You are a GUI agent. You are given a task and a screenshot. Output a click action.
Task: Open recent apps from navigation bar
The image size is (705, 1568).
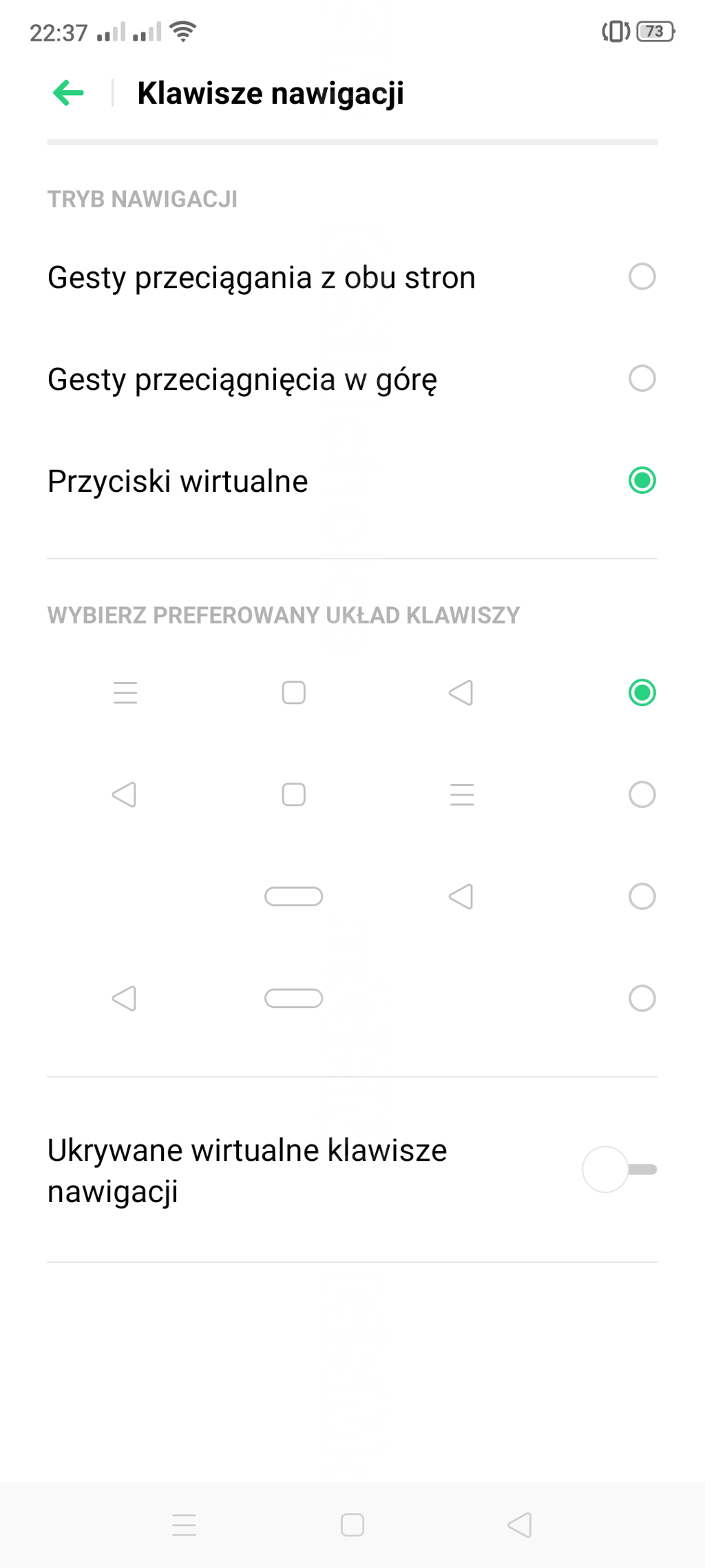click(x=184, y=1525)
